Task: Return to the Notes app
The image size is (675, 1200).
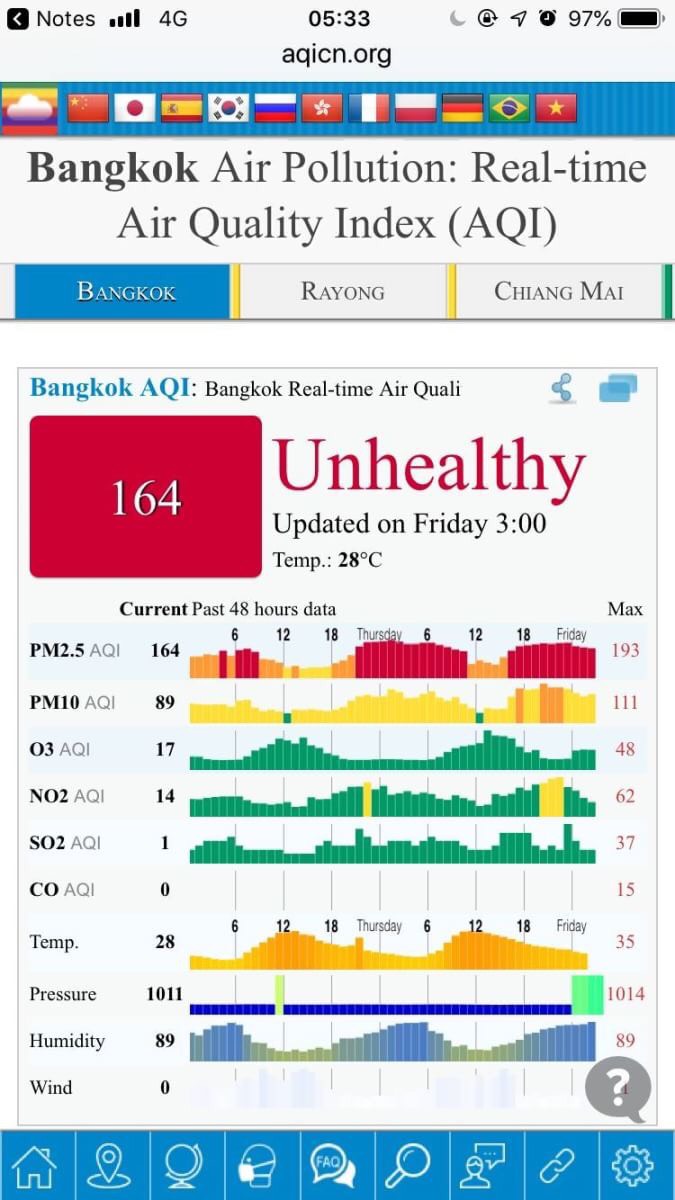Action: (54, 18)
